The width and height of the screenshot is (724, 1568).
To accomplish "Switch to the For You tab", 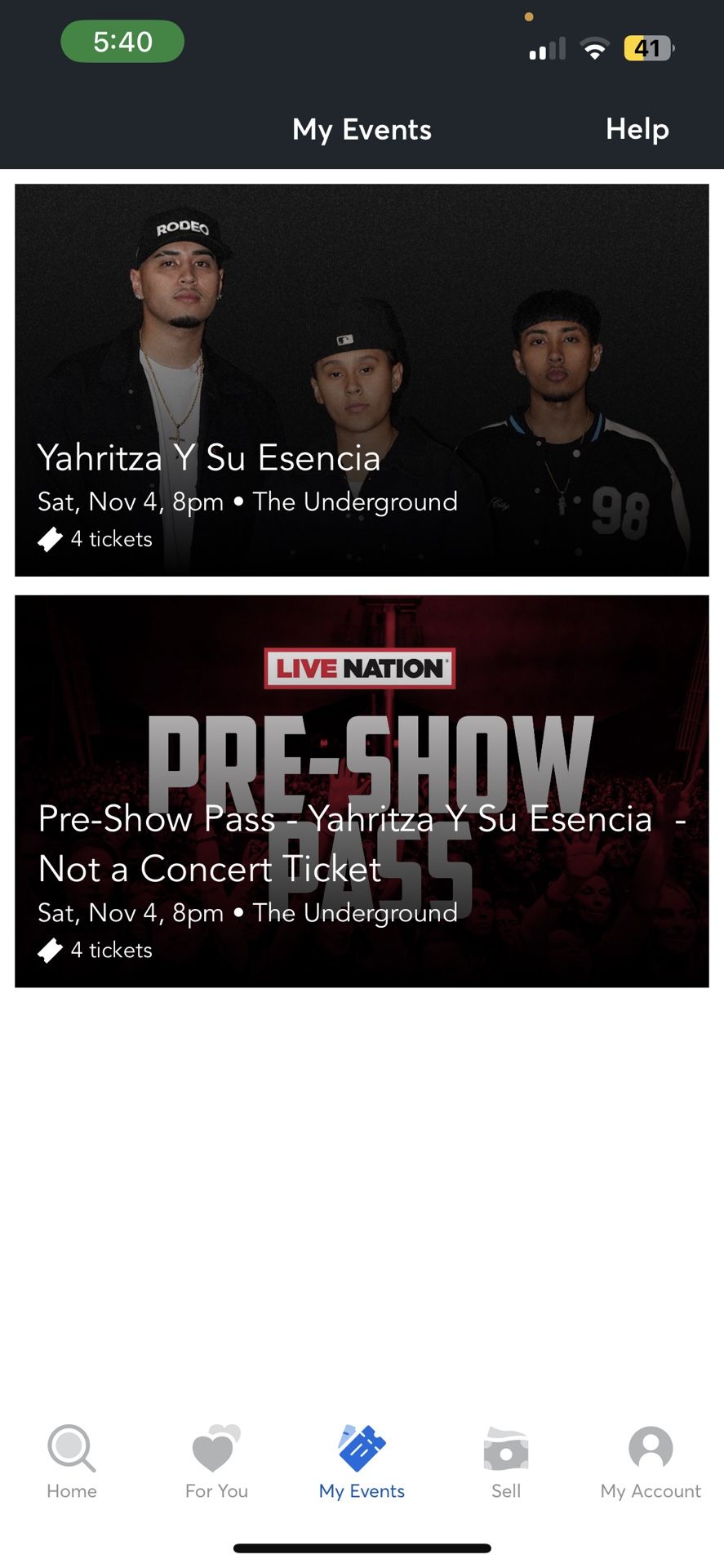I will click(216, 1463).
